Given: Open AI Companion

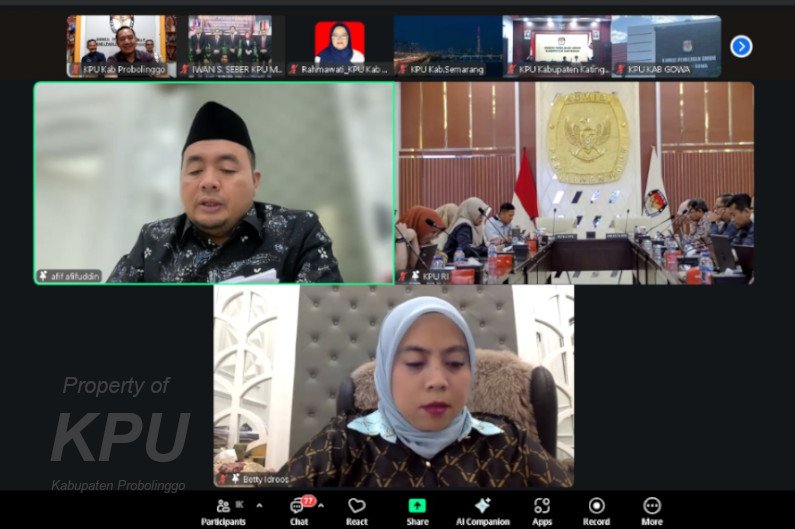Looking at the screenshot, I should click(482, 508).
